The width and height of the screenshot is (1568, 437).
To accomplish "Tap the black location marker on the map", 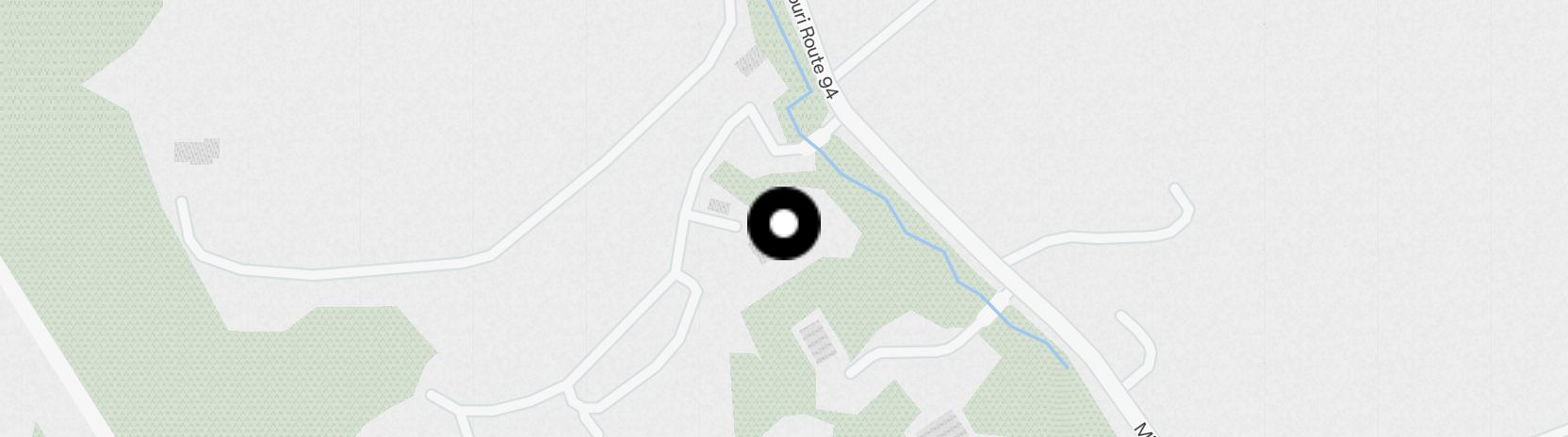I will (x=784, y=224).
